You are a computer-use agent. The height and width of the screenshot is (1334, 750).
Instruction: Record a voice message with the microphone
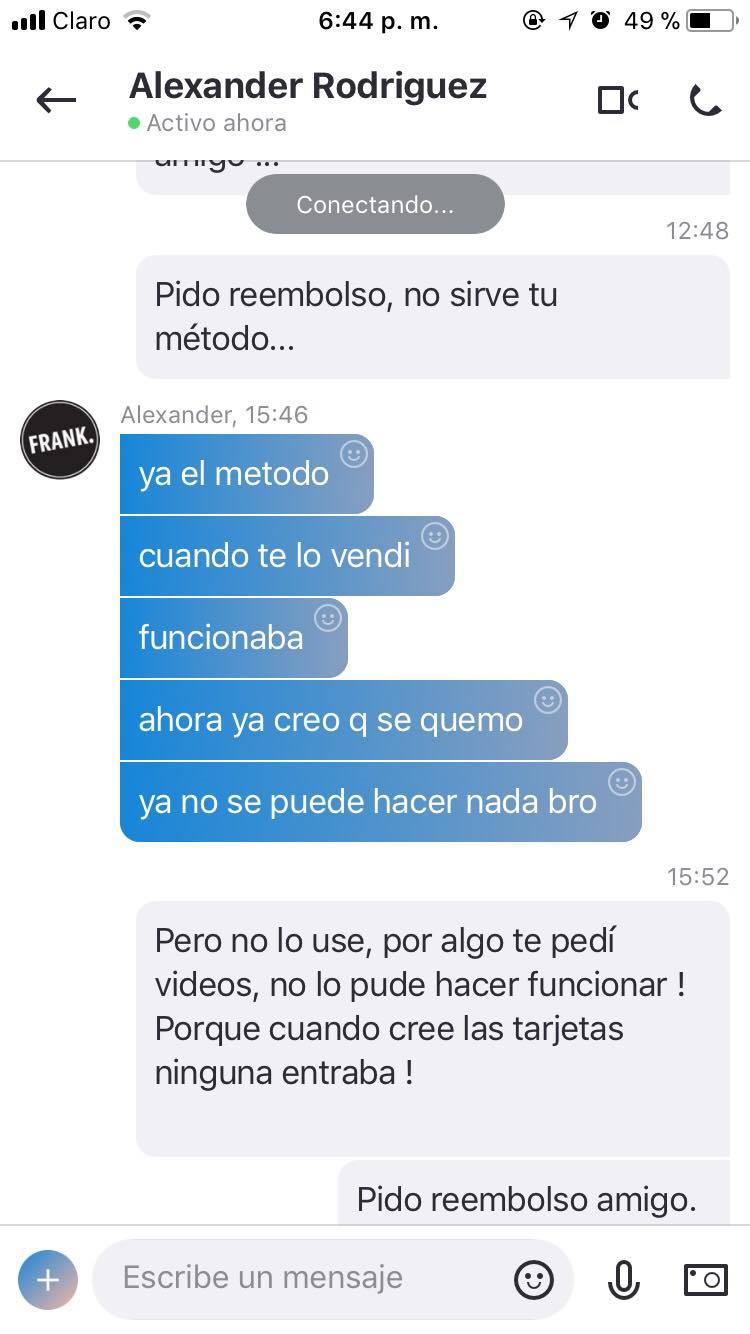click(x=623, y=1279)
